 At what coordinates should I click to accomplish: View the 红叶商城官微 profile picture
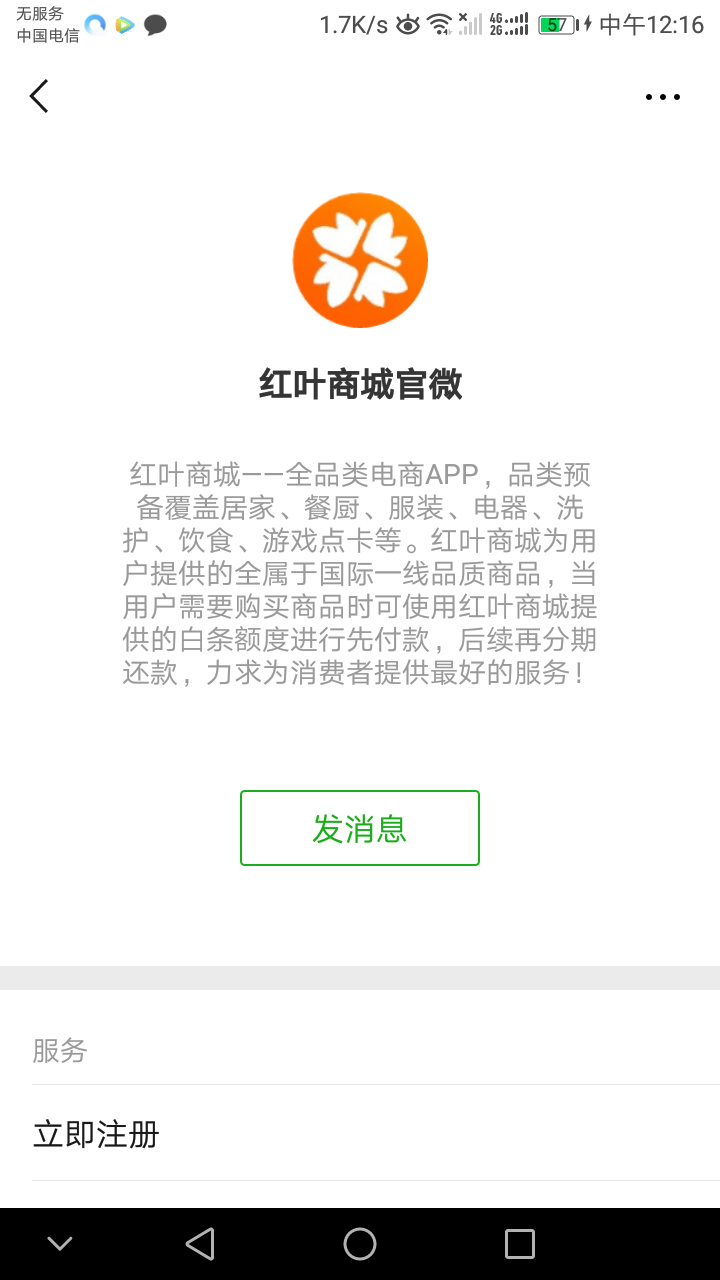pyautogui.click(x=360, y=260)
